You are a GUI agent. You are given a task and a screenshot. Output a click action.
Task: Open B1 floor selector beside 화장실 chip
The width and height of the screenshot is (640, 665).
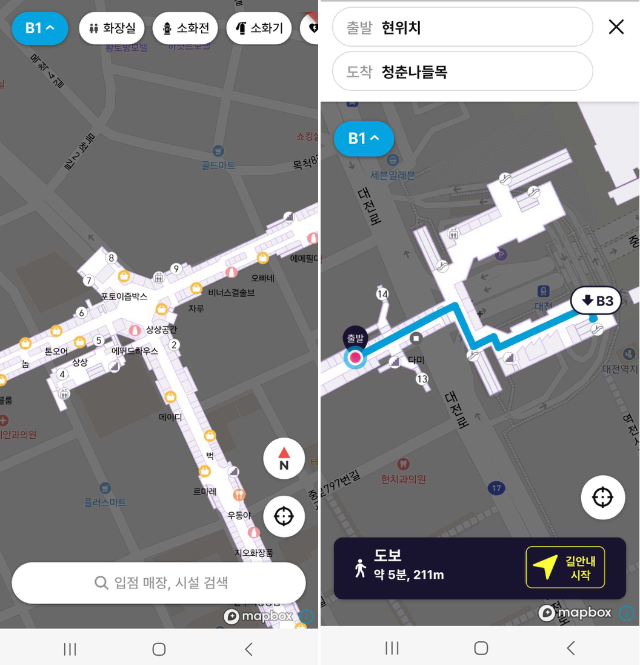pos(40,28)
